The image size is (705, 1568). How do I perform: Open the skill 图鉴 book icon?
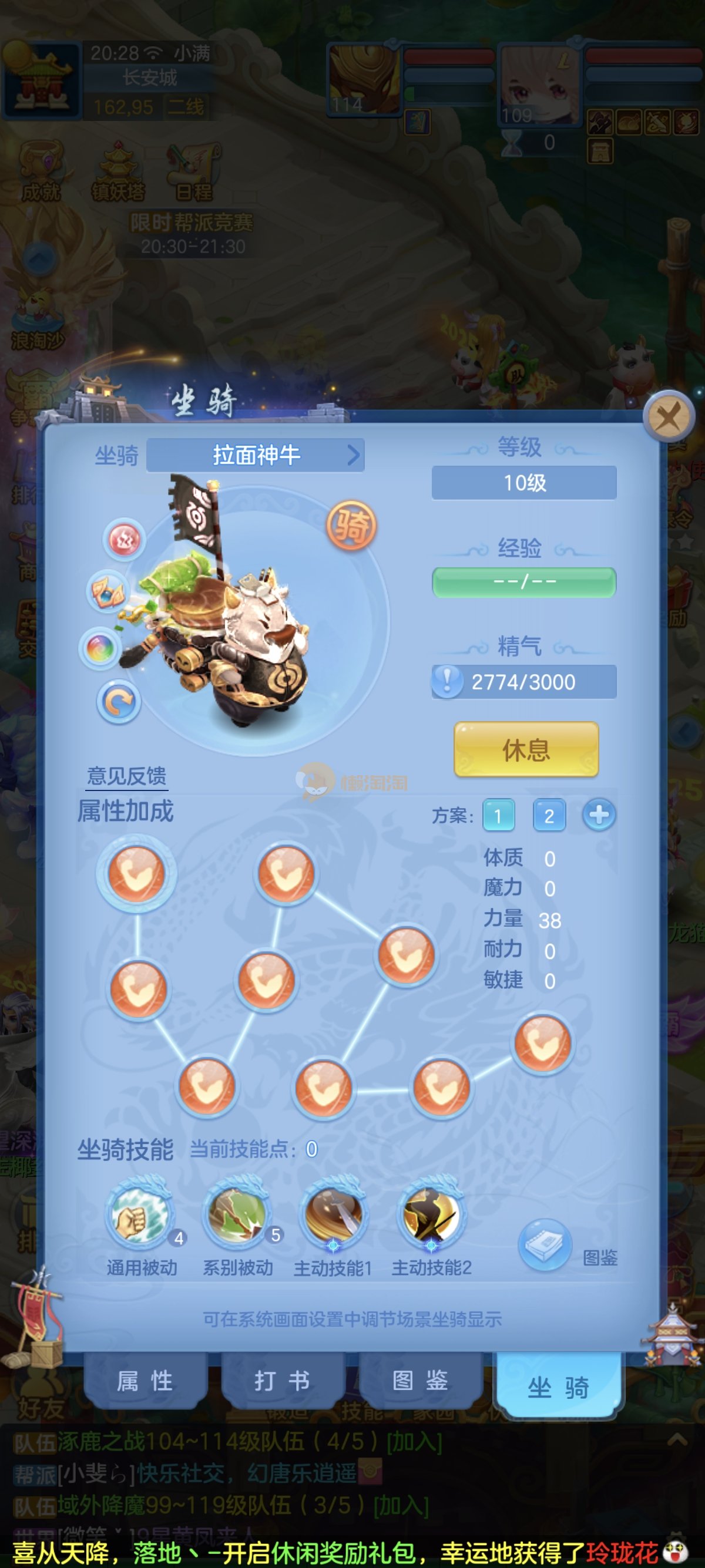coord(544,1244)
